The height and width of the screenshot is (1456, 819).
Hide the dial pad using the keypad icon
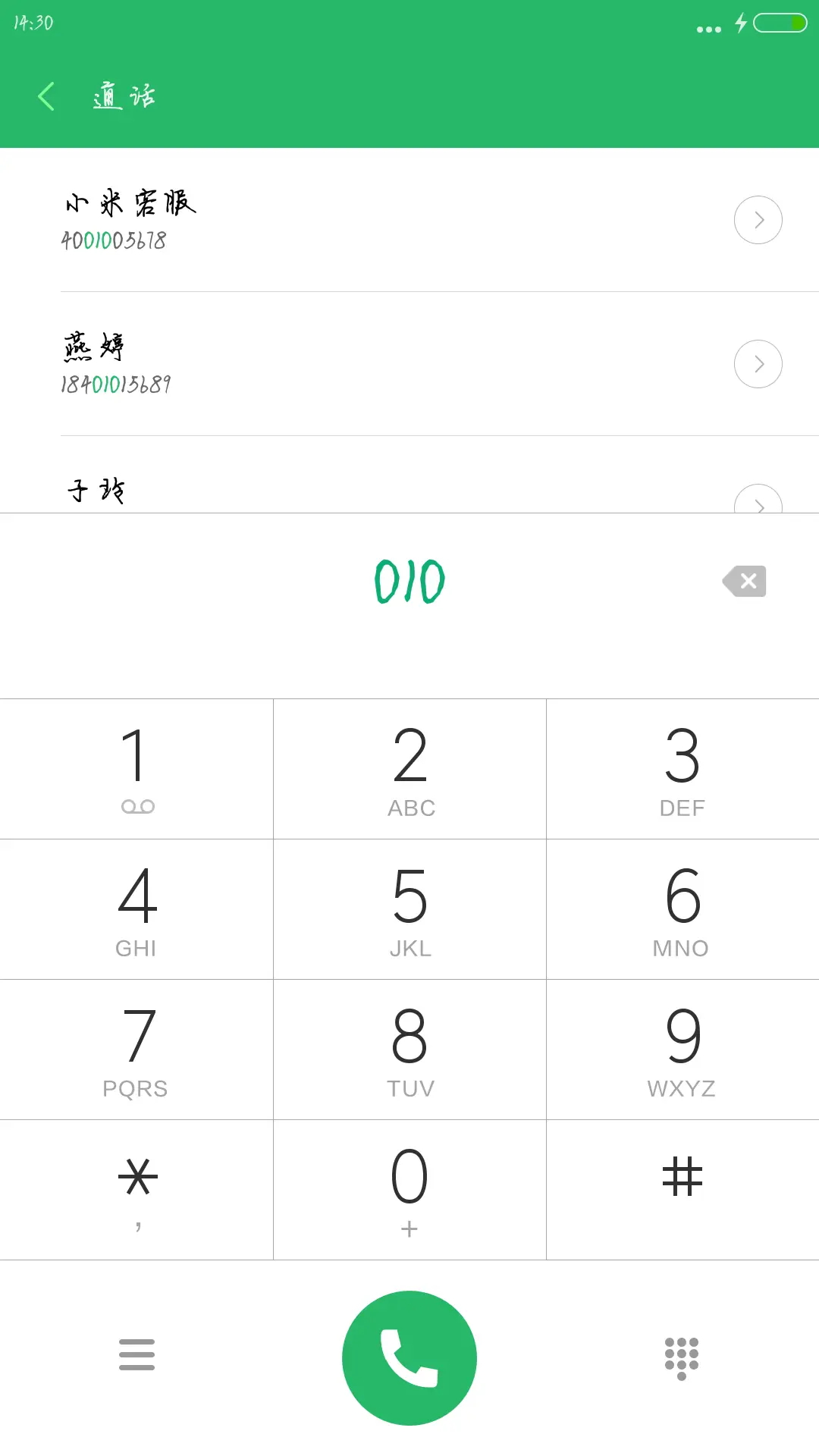point(681,1357)
